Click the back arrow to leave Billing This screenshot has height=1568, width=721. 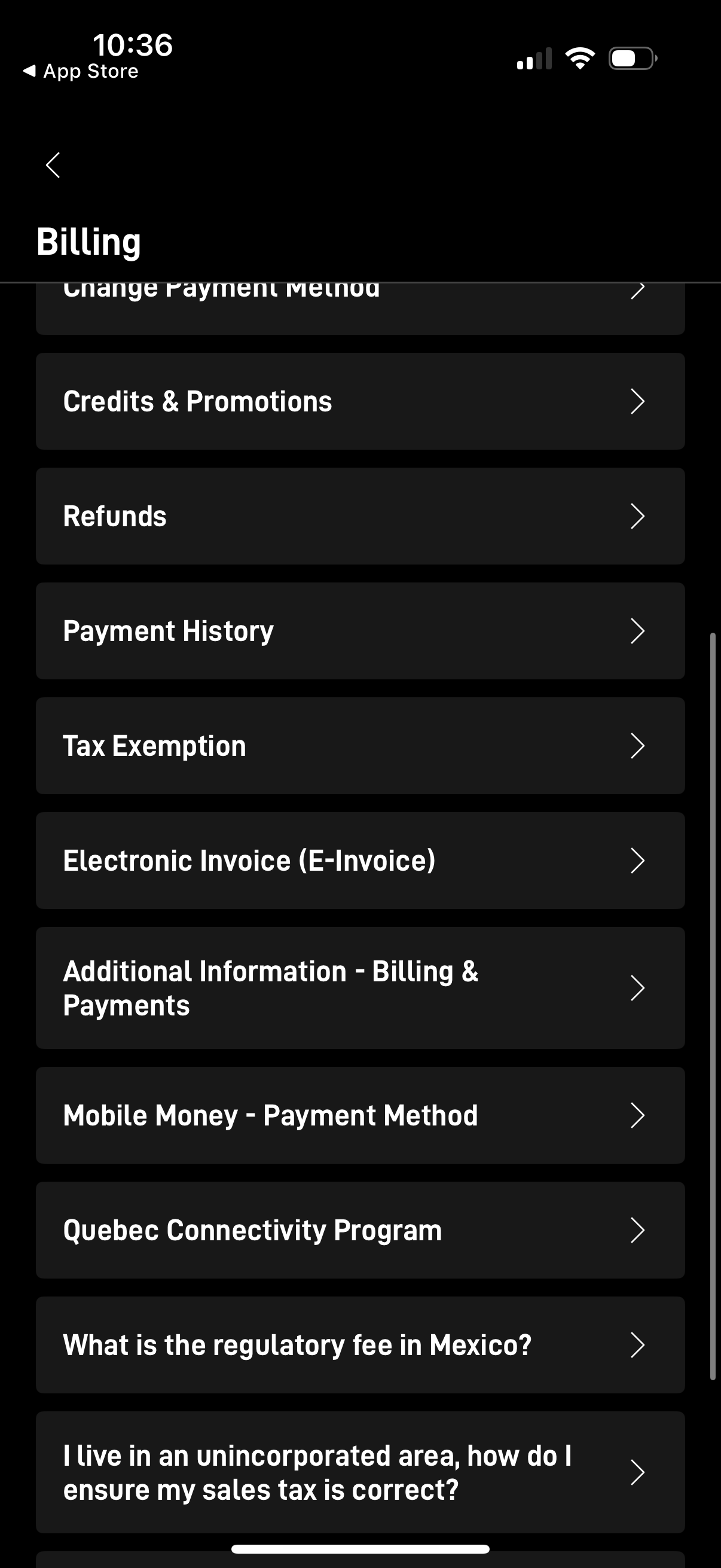coord(53,164)
